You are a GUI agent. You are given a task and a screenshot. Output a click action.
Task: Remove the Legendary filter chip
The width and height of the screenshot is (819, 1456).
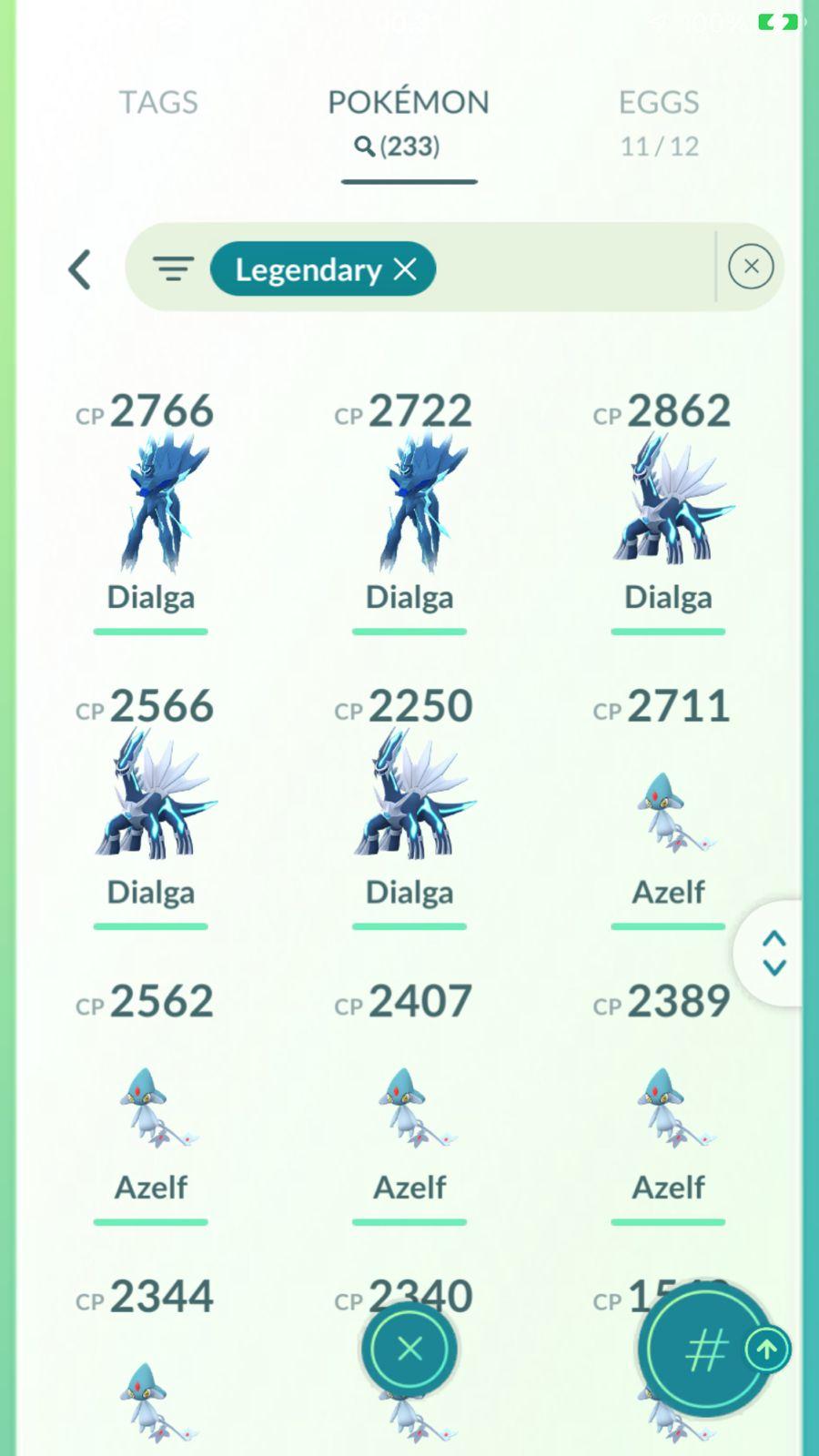point(406,269)
